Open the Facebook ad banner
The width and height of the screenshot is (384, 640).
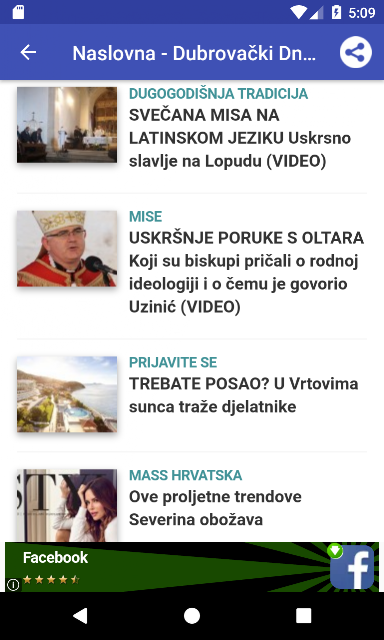pyautogui.click(x=192, y=567)
